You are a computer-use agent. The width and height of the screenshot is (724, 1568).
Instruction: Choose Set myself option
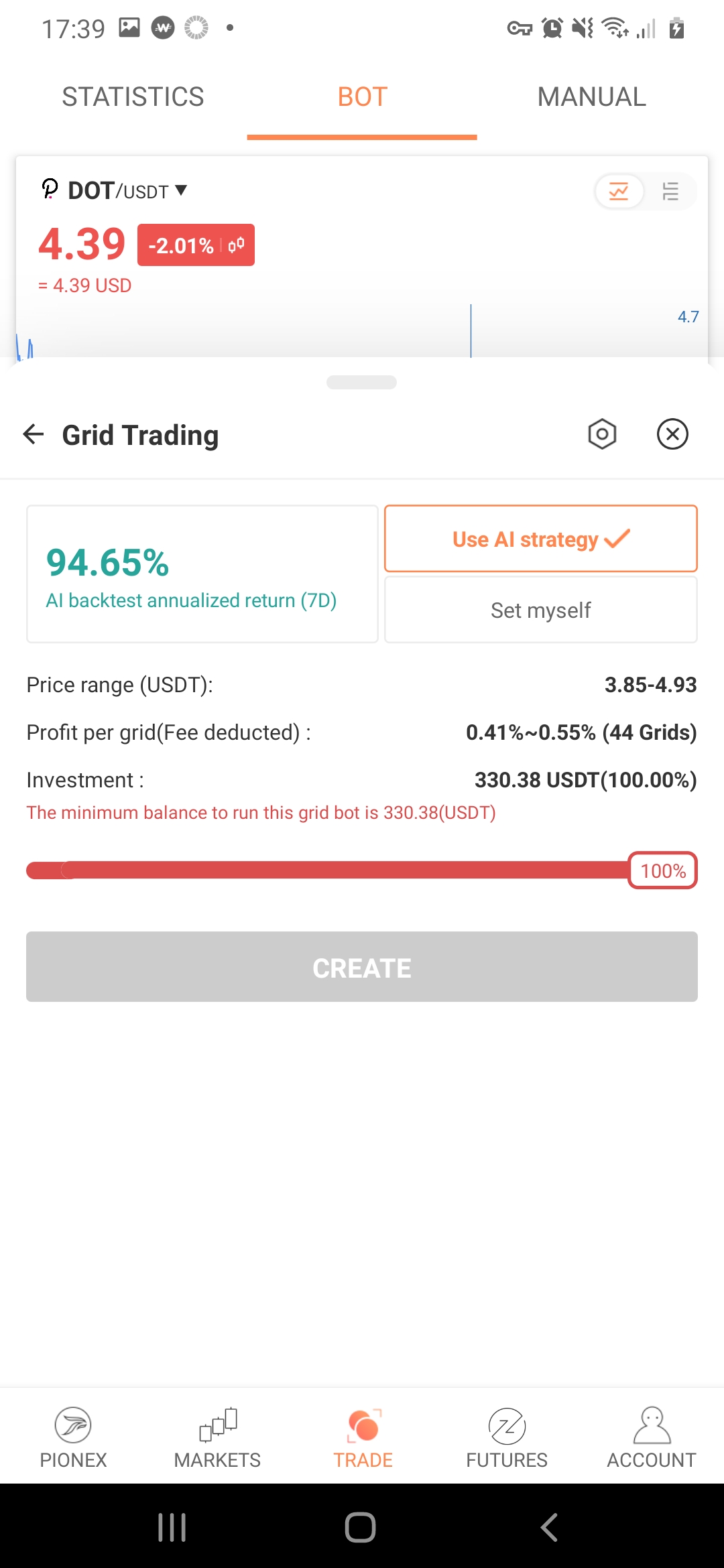541,610
